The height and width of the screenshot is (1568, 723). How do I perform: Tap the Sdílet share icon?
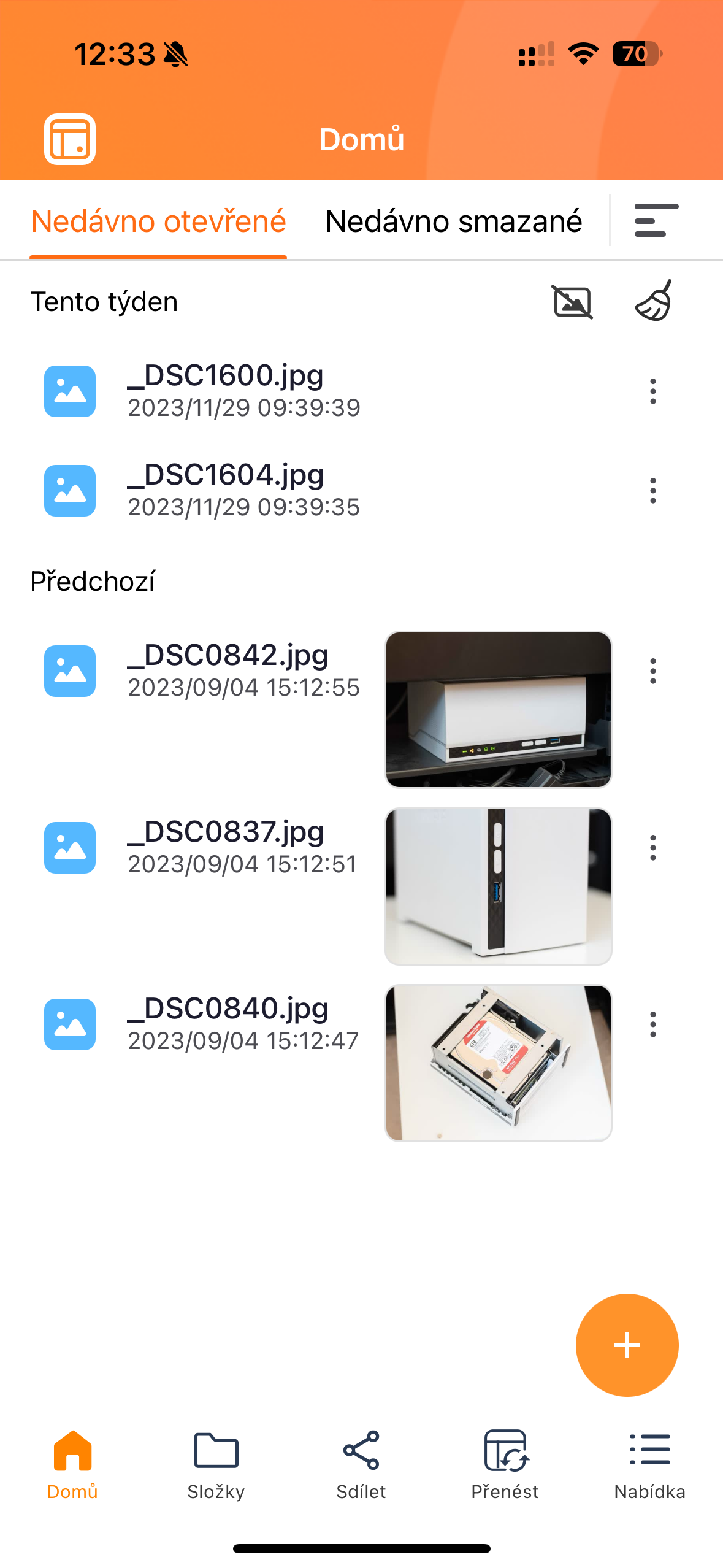pos(361,1453)
